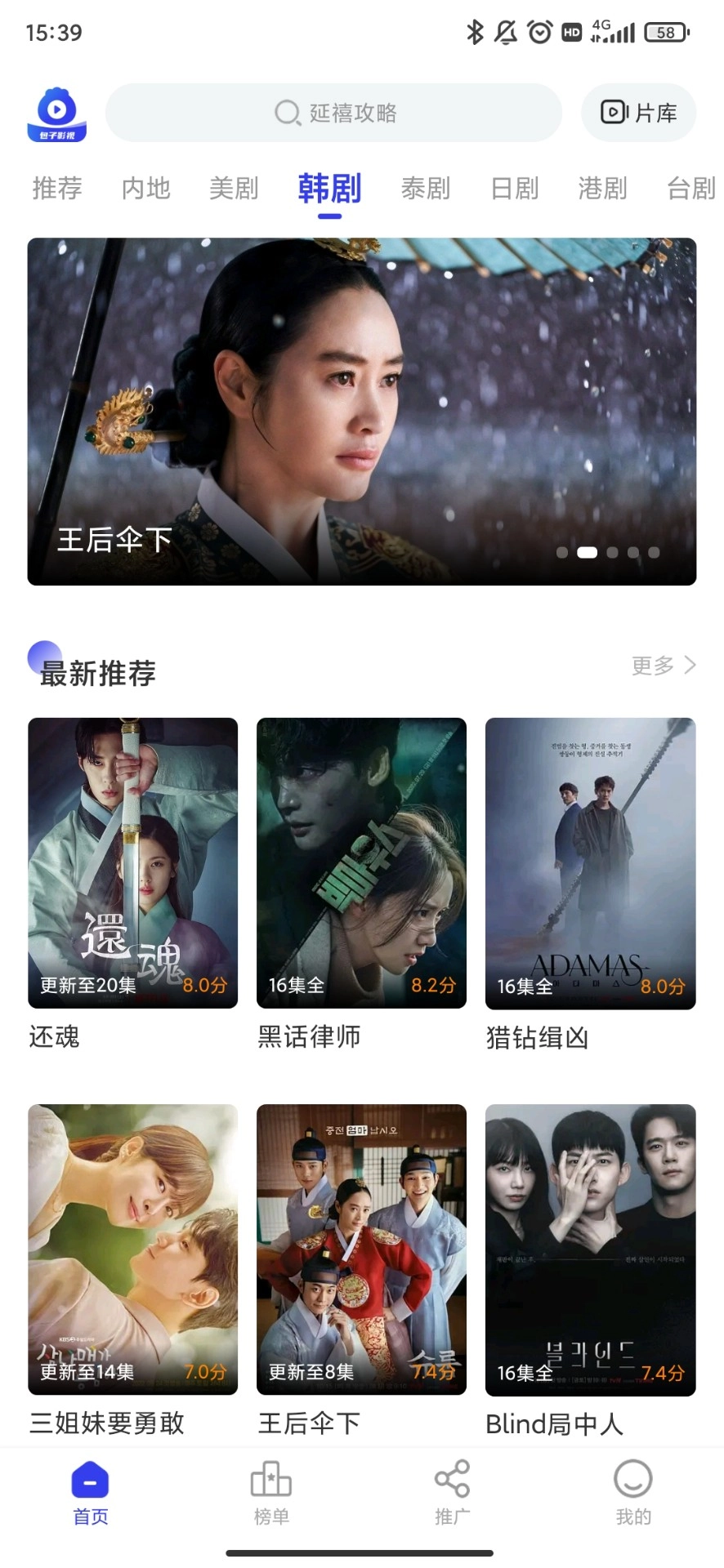Screen dimensions: 724x1568
Task: Select the 港剧 category
Action: point(602,188)
